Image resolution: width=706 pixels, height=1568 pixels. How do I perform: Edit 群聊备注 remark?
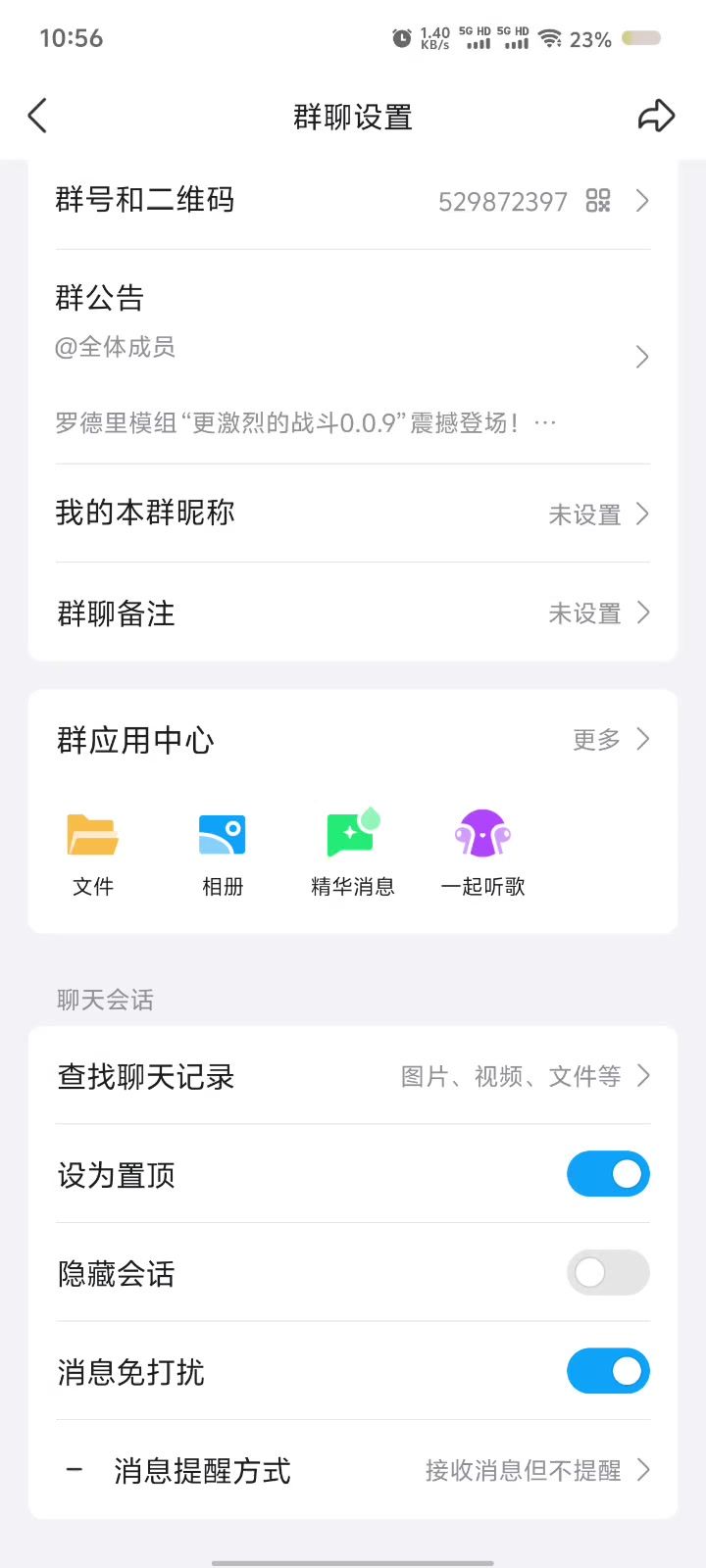click(353, 613)
